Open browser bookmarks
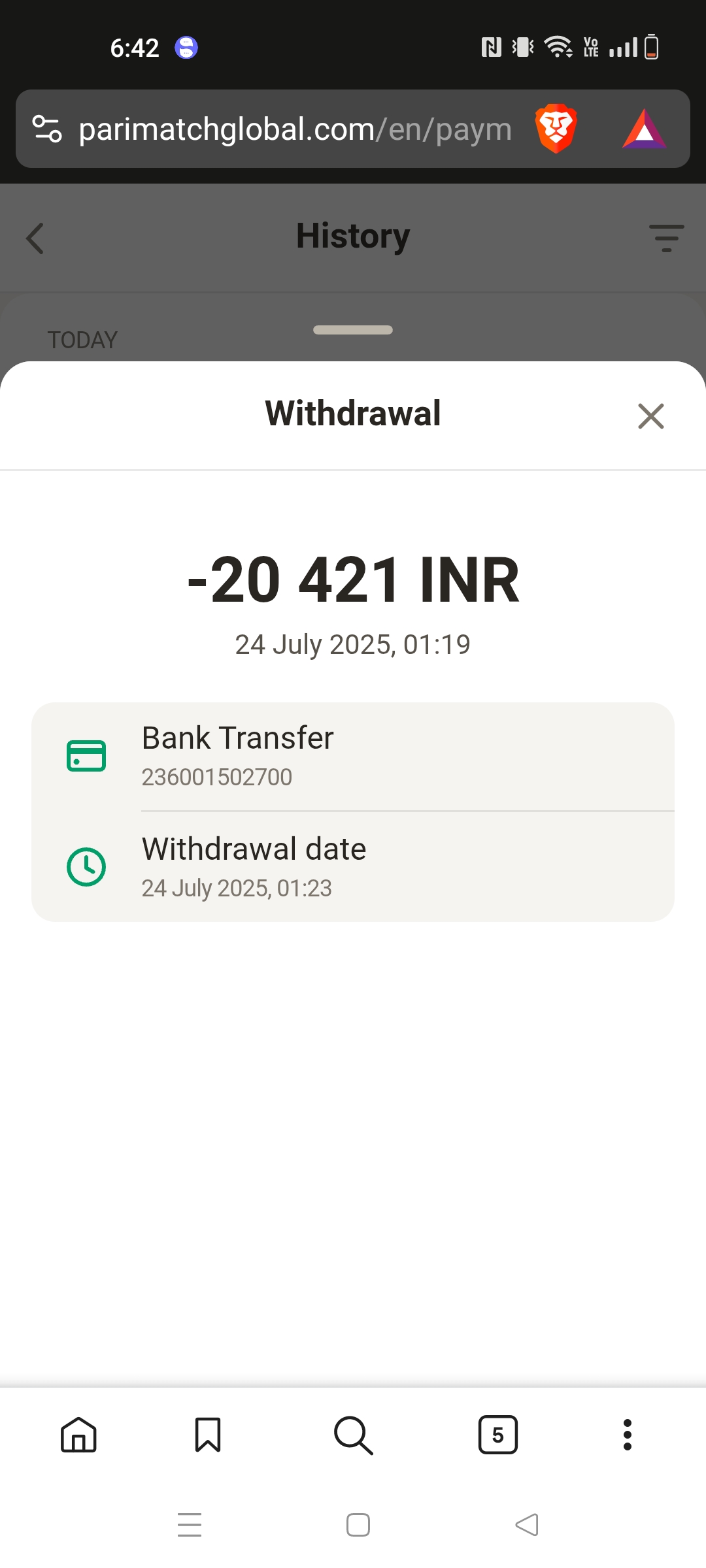The image size is (706, 1568). tap(208, 1435)
